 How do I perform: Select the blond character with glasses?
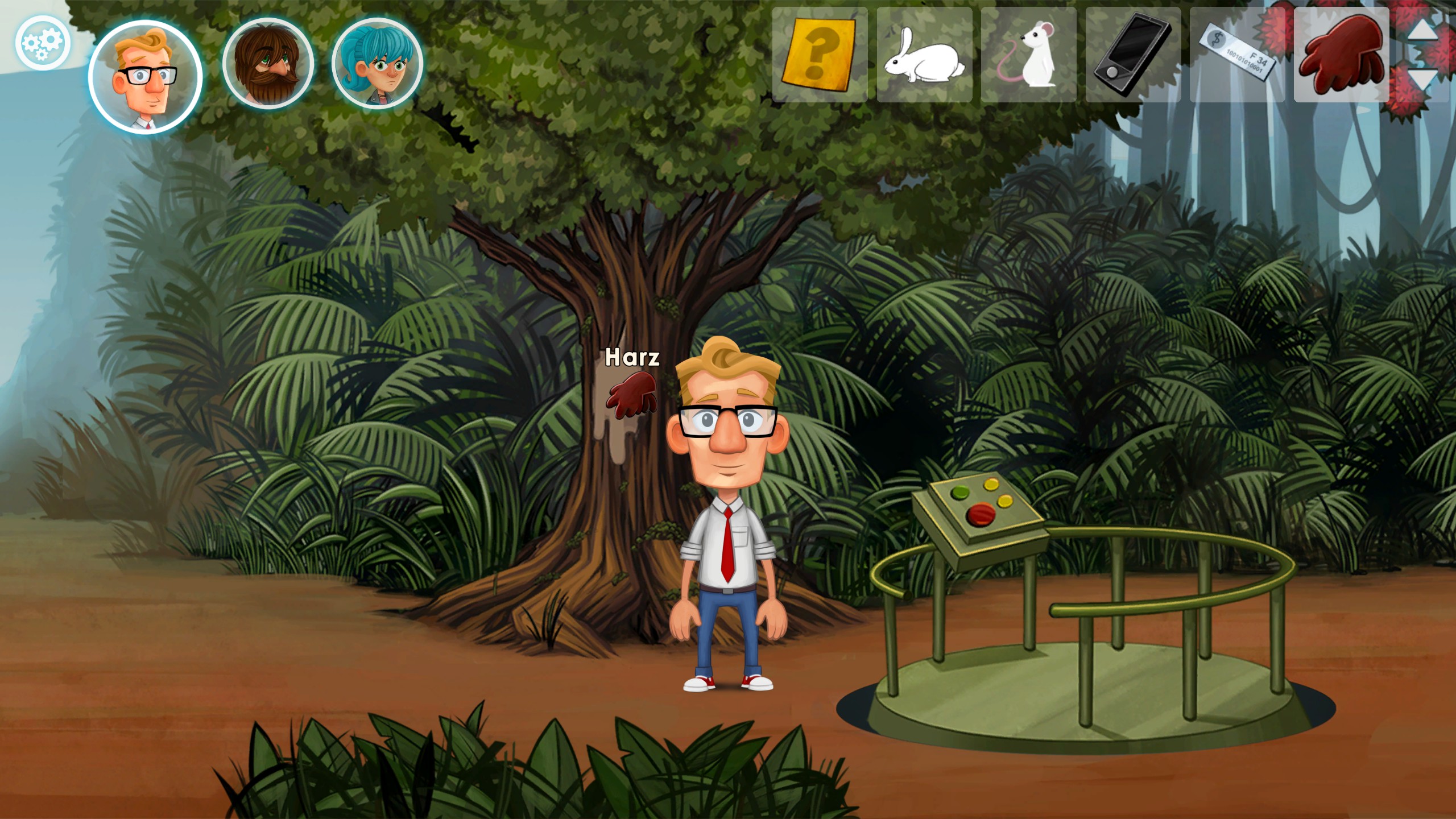146,77
